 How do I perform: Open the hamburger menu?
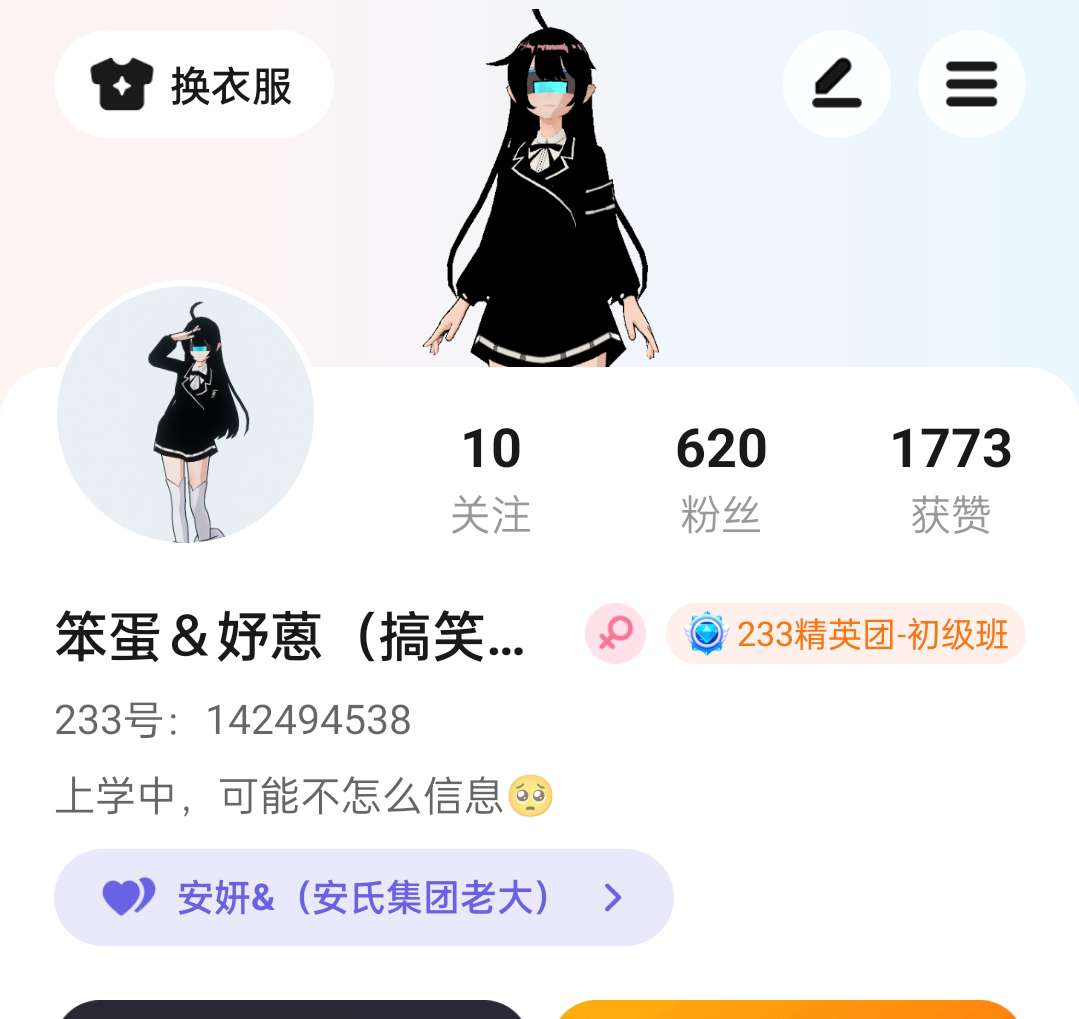click(x=971, y=84)
